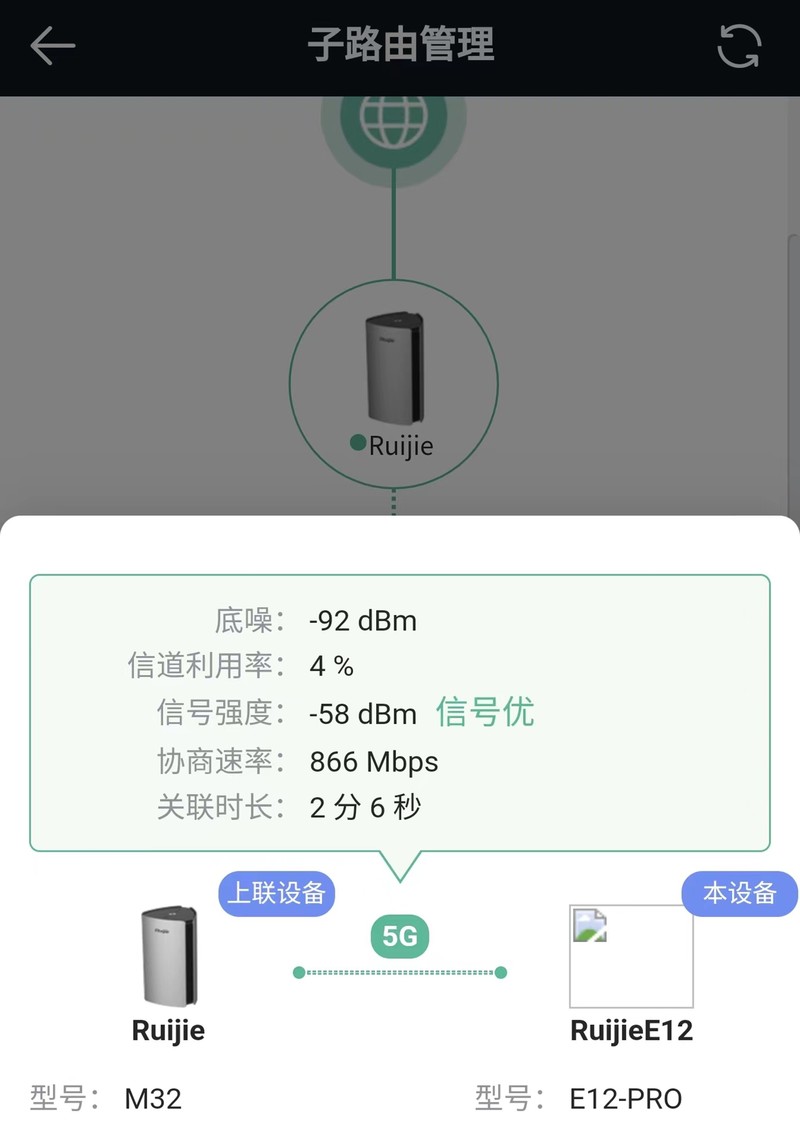The height and width of the screenshot is (1139, 800).
Task: Tap the green online status dot beside Ruijie
Action: 358,446
